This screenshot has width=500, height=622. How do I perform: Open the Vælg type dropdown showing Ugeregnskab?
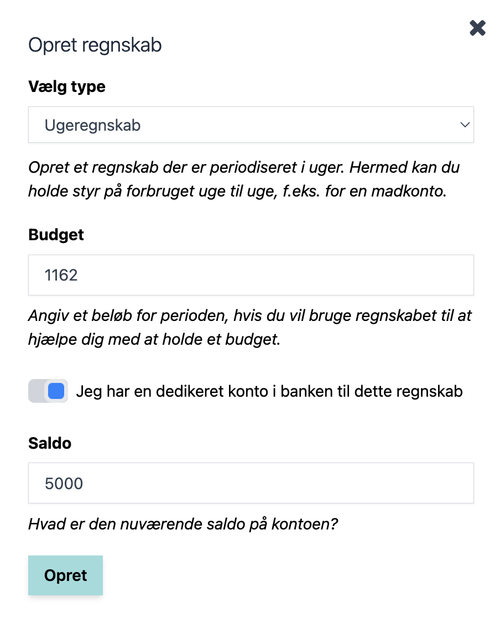coord(251,125)
